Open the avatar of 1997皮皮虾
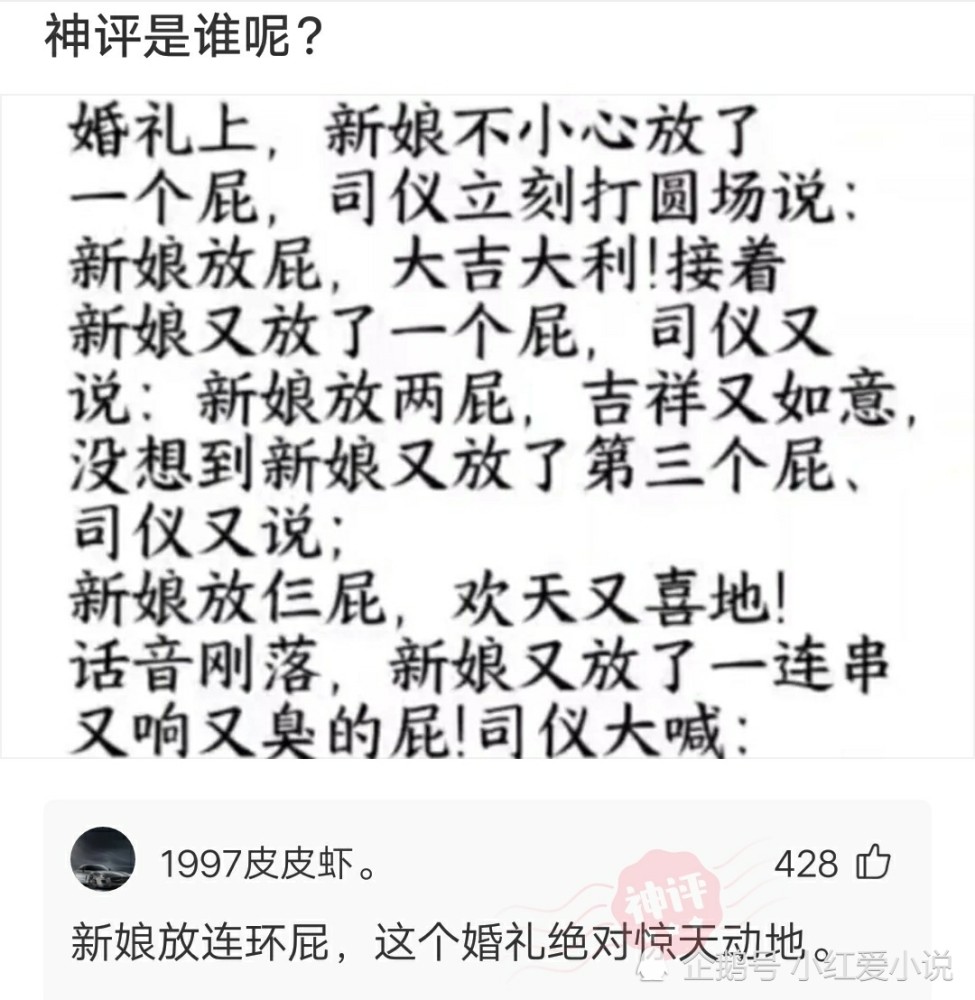975x1000 pixels. coord(103,859)
